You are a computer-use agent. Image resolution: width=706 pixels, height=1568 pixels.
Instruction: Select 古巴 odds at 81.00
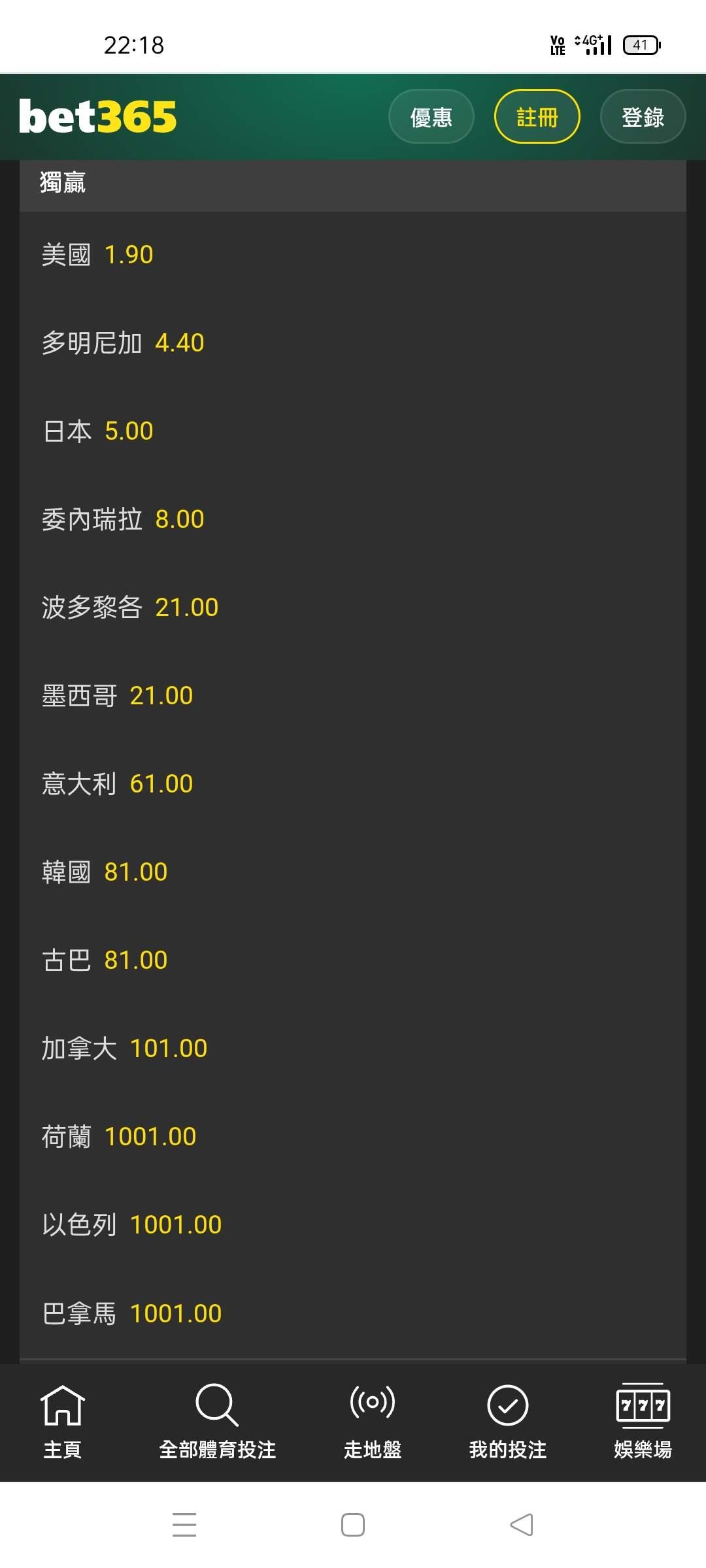coord(105,960)
